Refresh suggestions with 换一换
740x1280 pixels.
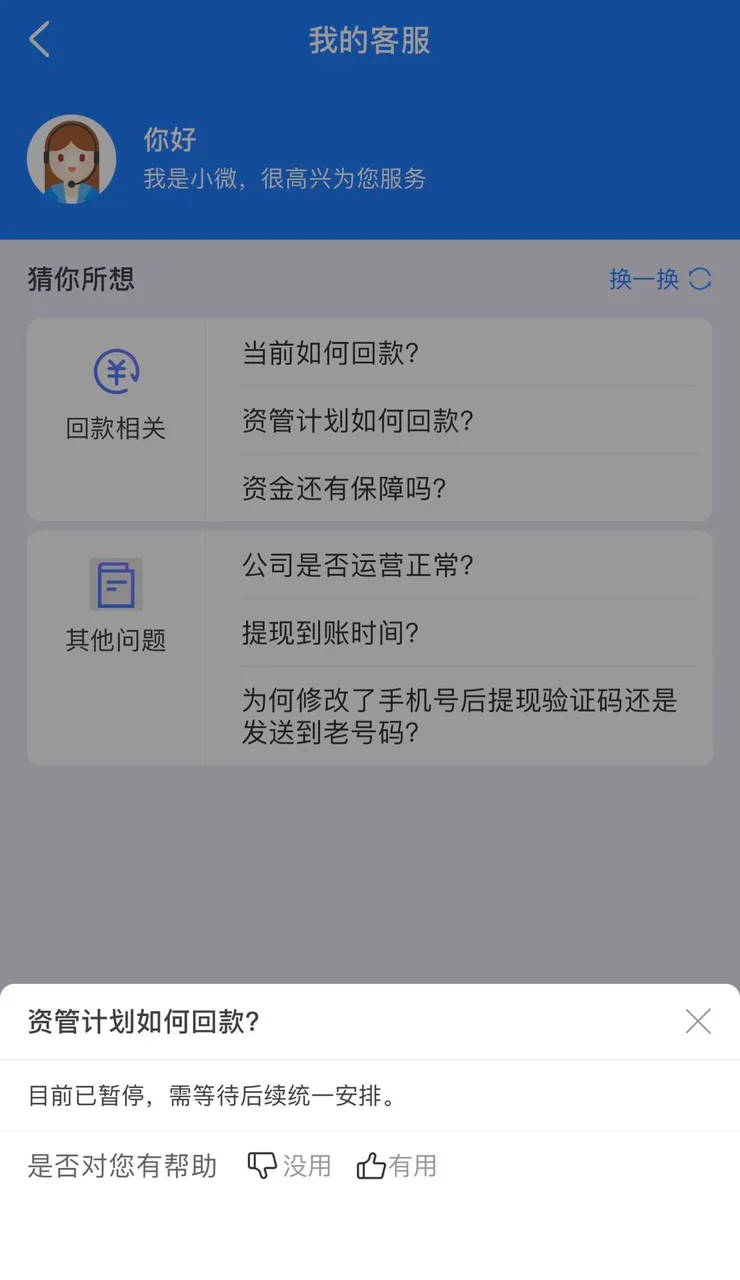click(660, 279)
